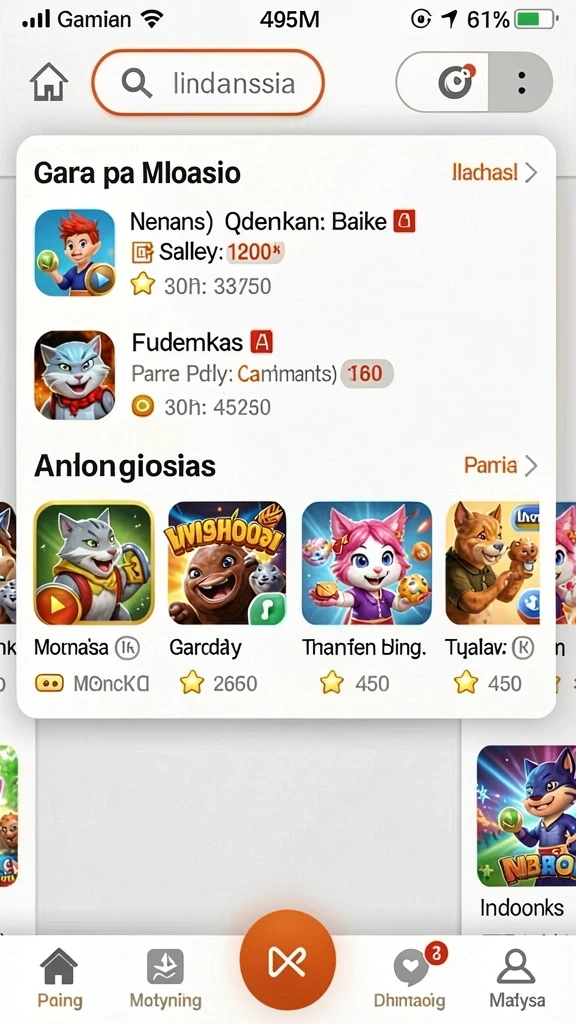
Task: Open the Nenans) Qdenkan: Baike game row
Action: pos(285,253)
